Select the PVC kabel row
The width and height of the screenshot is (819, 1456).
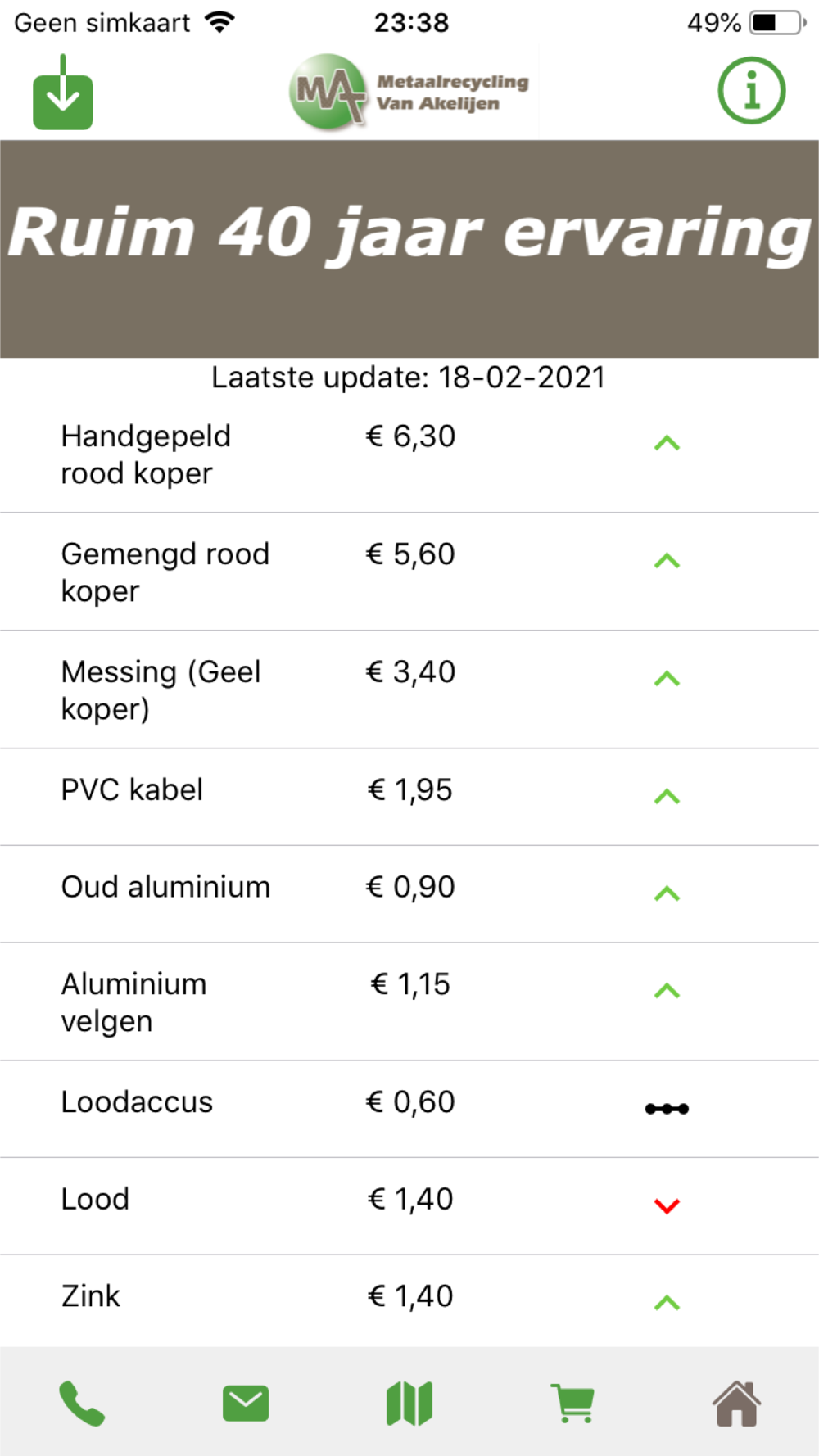[409, 797]
